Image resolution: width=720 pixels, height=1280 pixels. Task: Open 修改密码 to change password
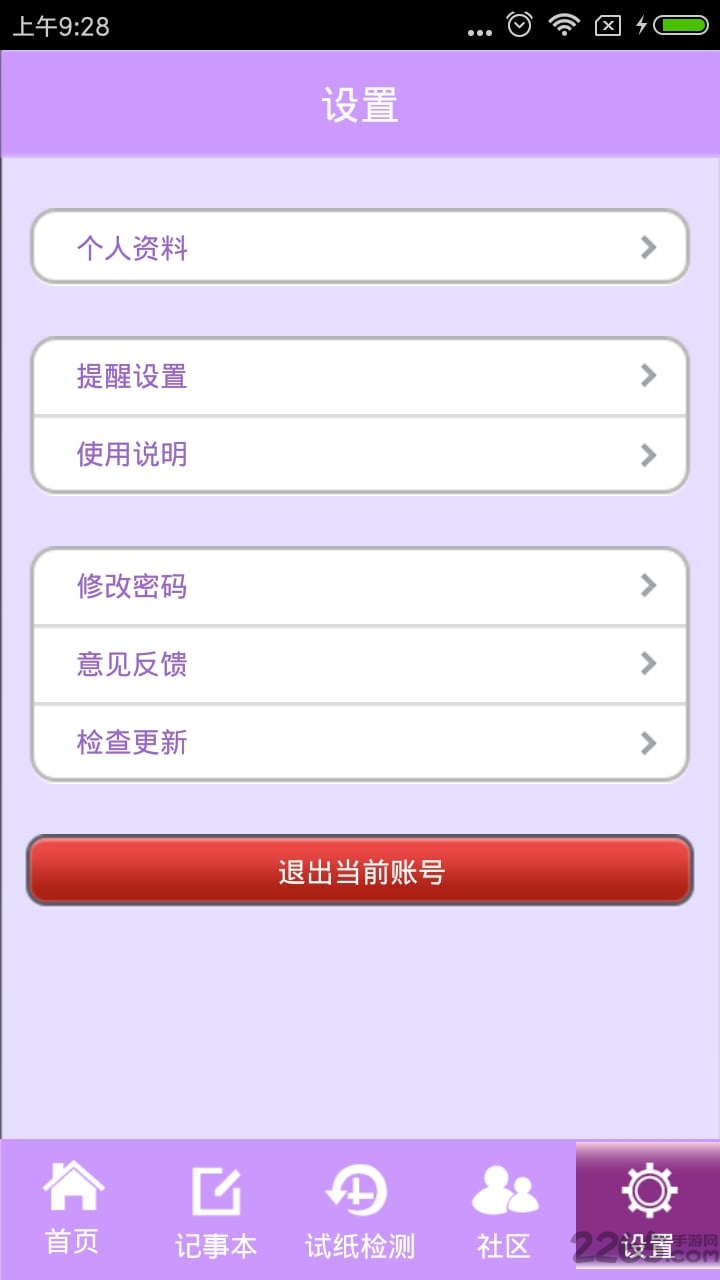click(360, 587)
